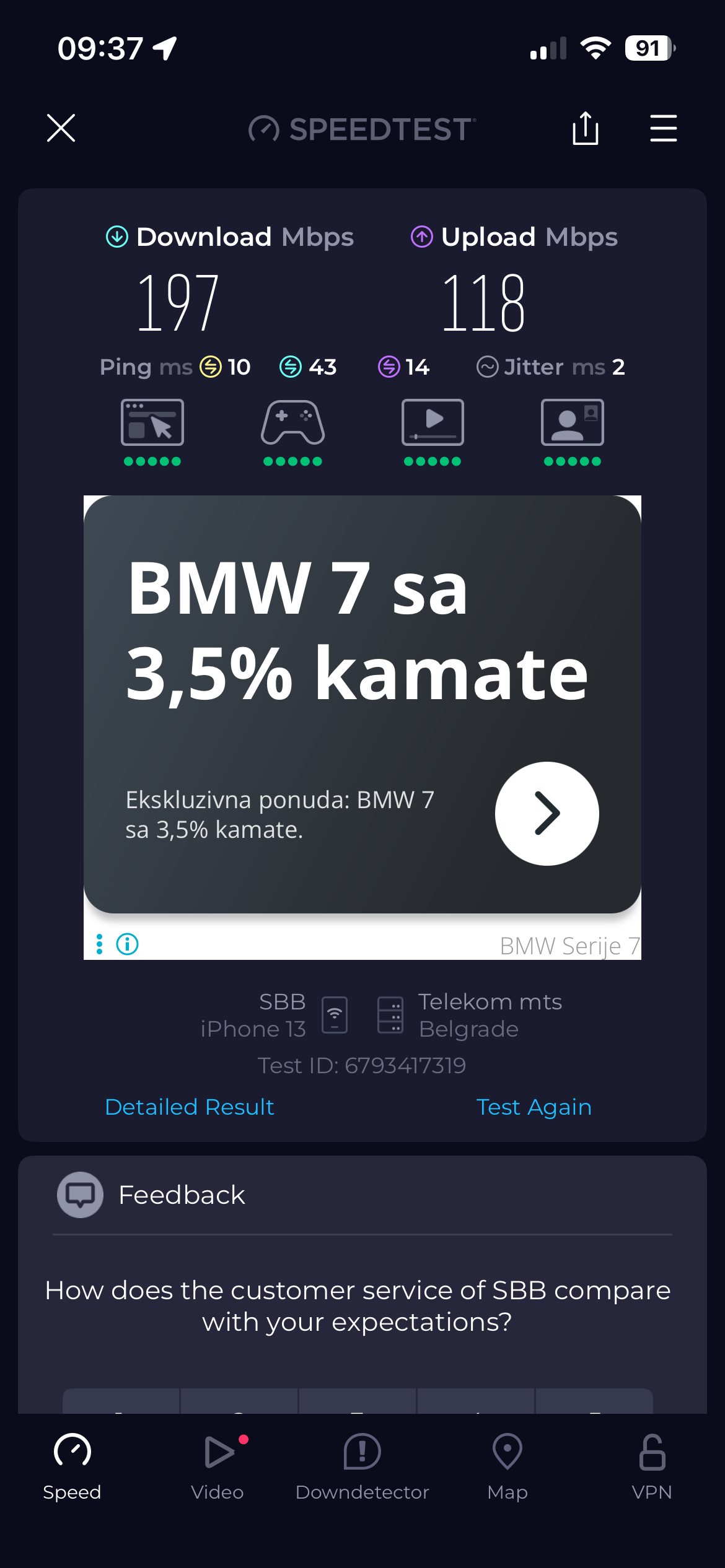This screenshot has width=725, height=1568.
Task: Open ad options three-dot menu
Action: tap(99, 944)
